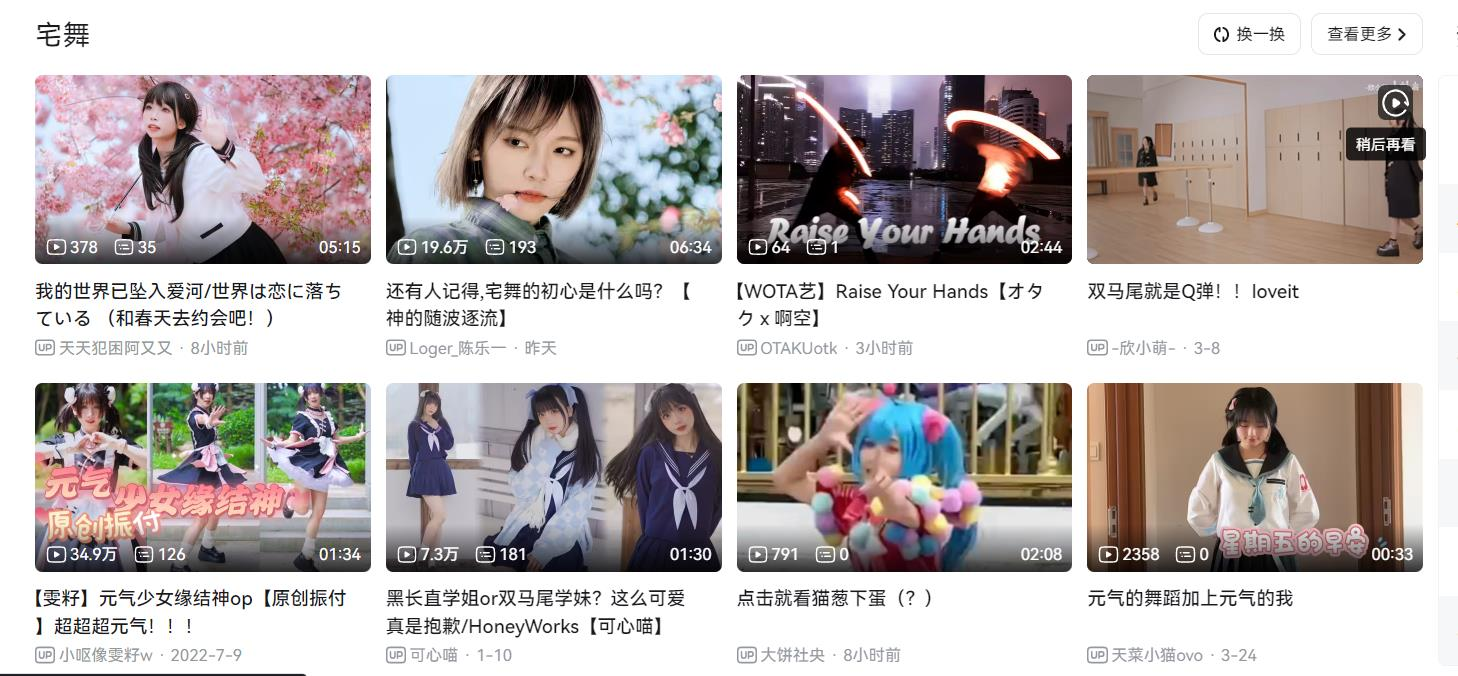Image resolution: width=1458 pixels, height=676 pixels.
Task: Visit uploader 可心喵's channel
Action: pyautogui.click(x=433, y=655)
